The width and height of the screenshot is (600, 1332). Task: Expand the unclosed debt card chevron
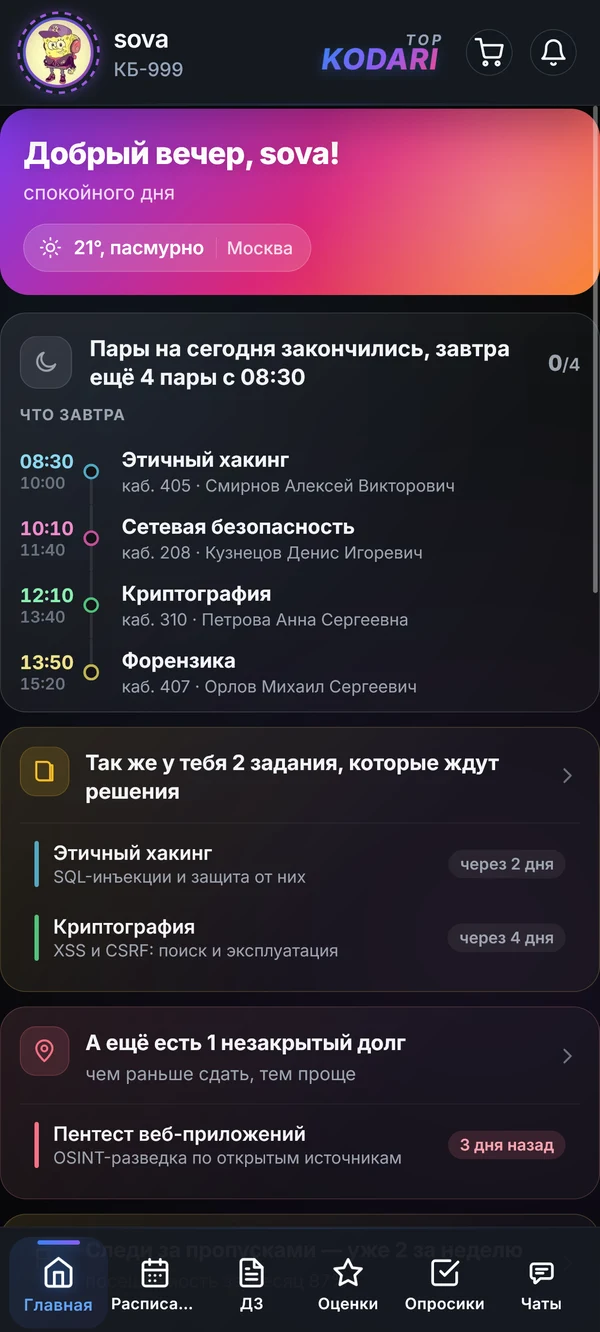(x=567, y=1056)
